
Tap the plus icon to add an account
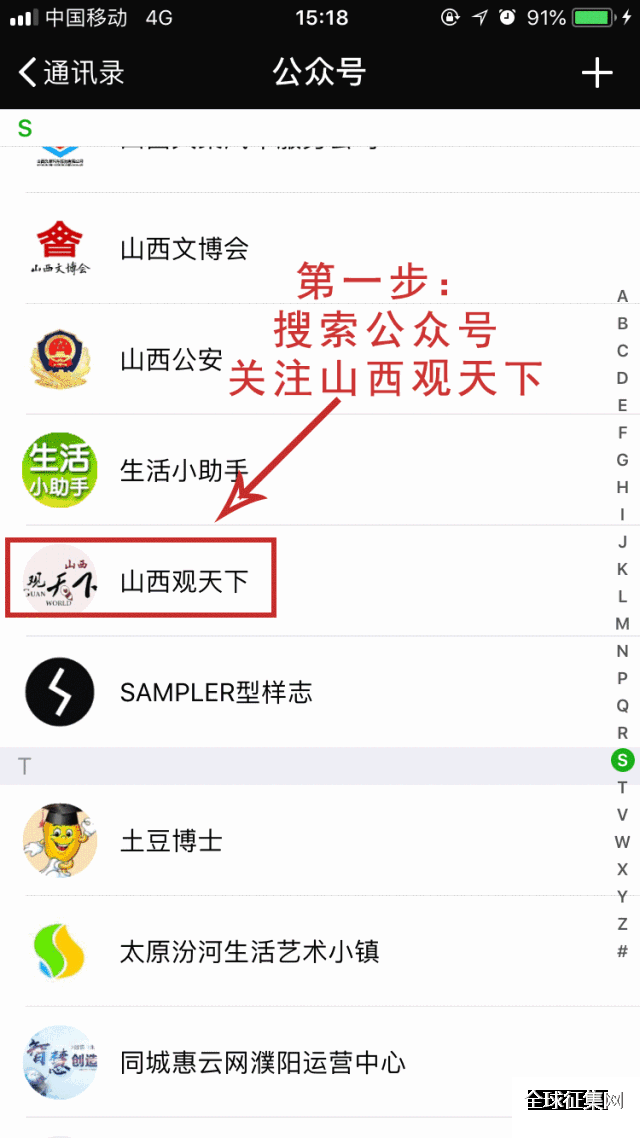[597, 73]
